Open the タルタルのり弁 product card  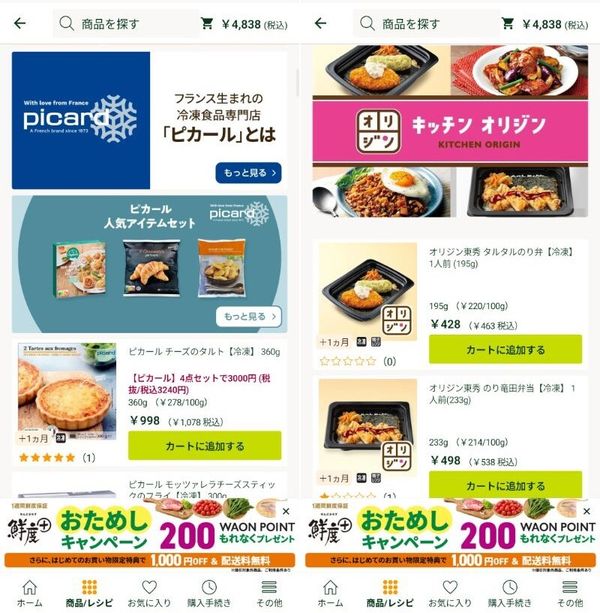(x=450, y=305)
